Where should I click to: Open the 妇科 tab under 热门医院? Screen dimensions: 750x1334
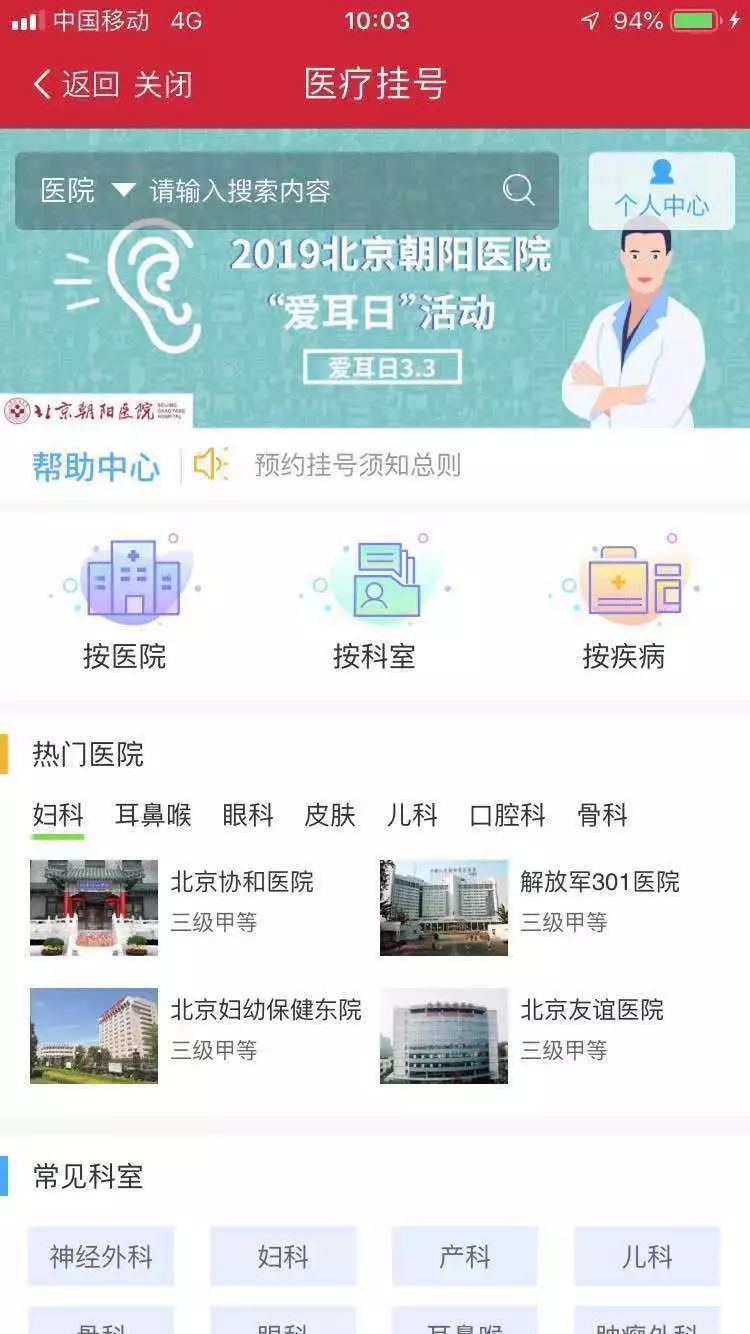click(x=58, y=817)
